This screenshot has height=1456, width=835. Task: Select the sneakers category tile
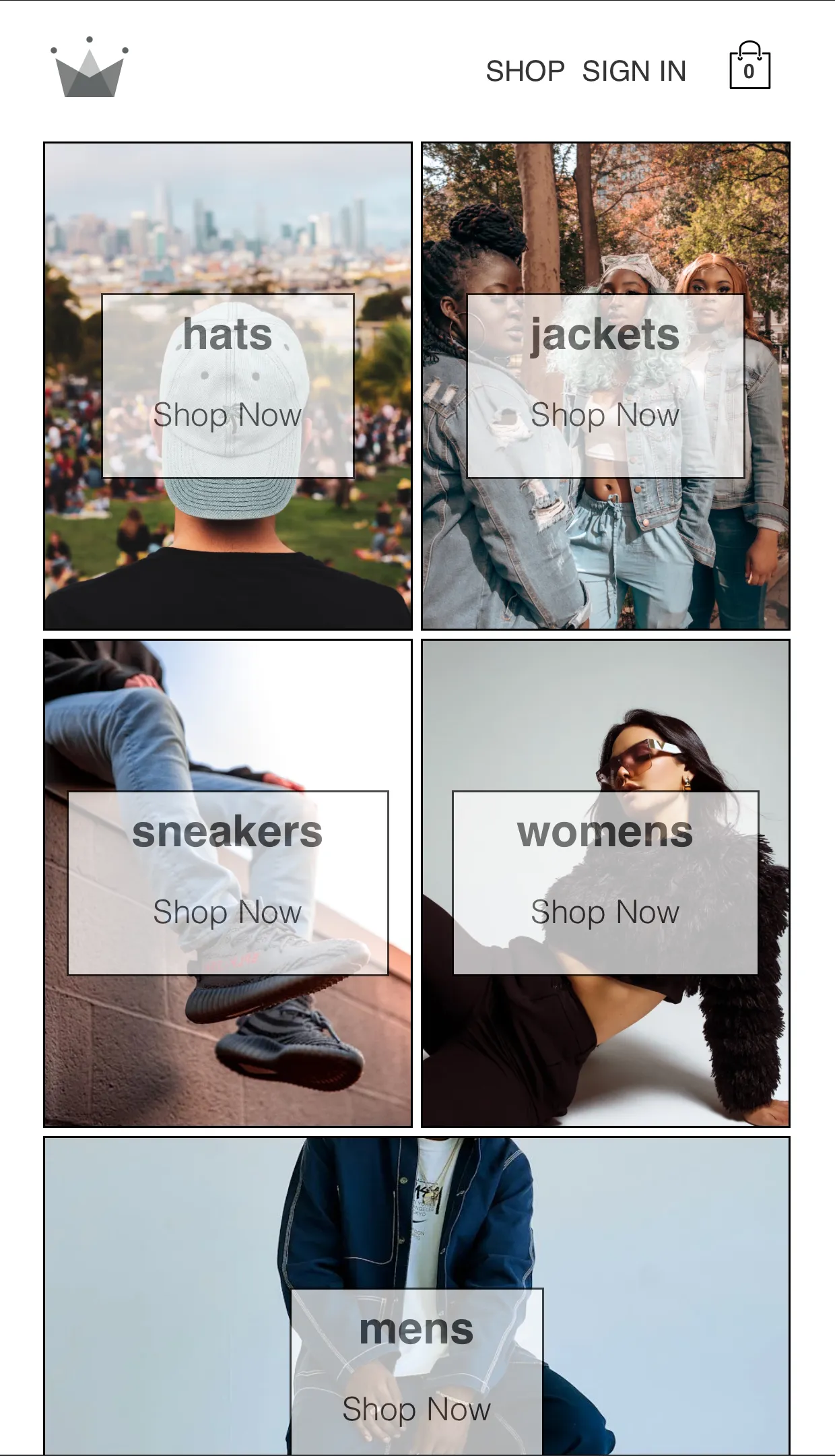228,883
